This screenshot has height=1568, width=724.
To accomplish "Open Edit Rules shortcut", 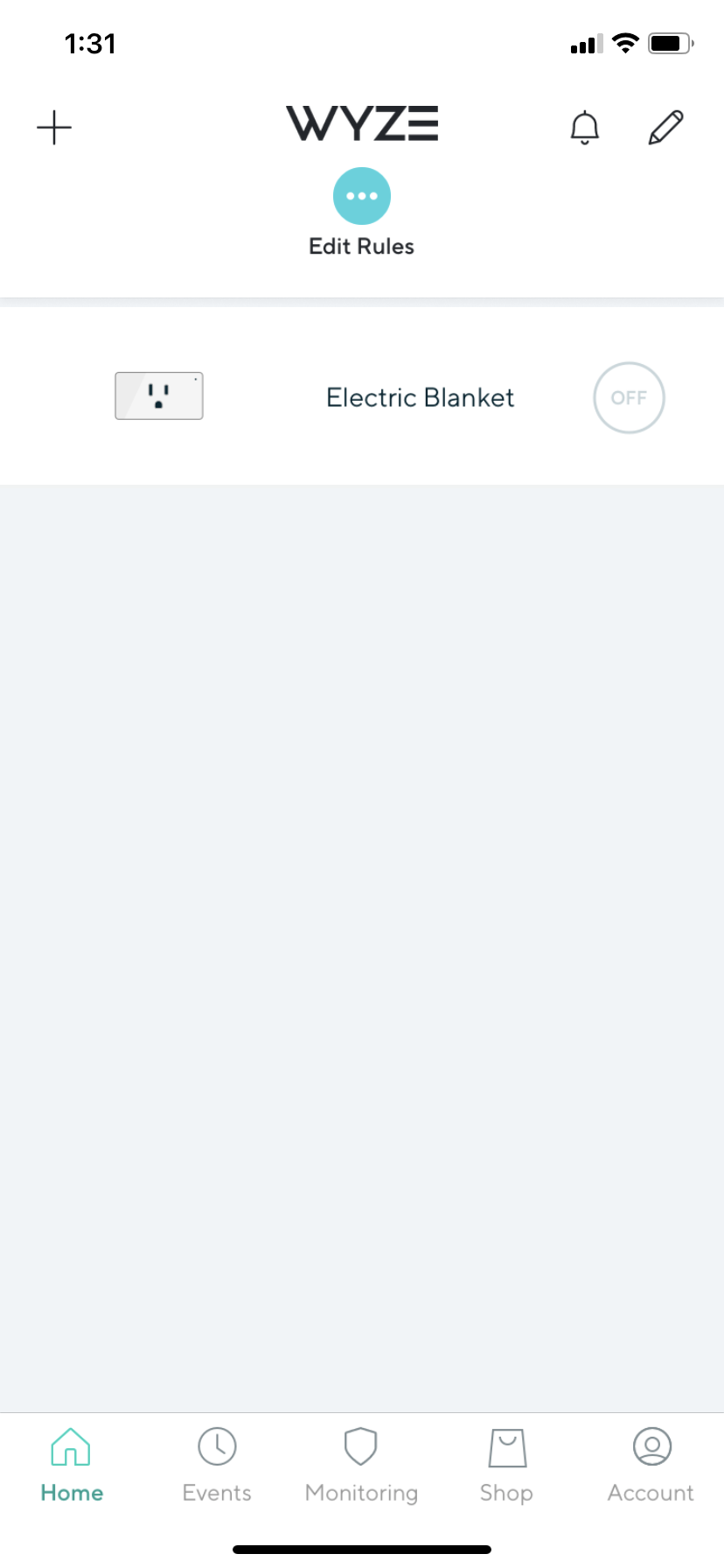I will pyautogui.click(x=361, y=196).
